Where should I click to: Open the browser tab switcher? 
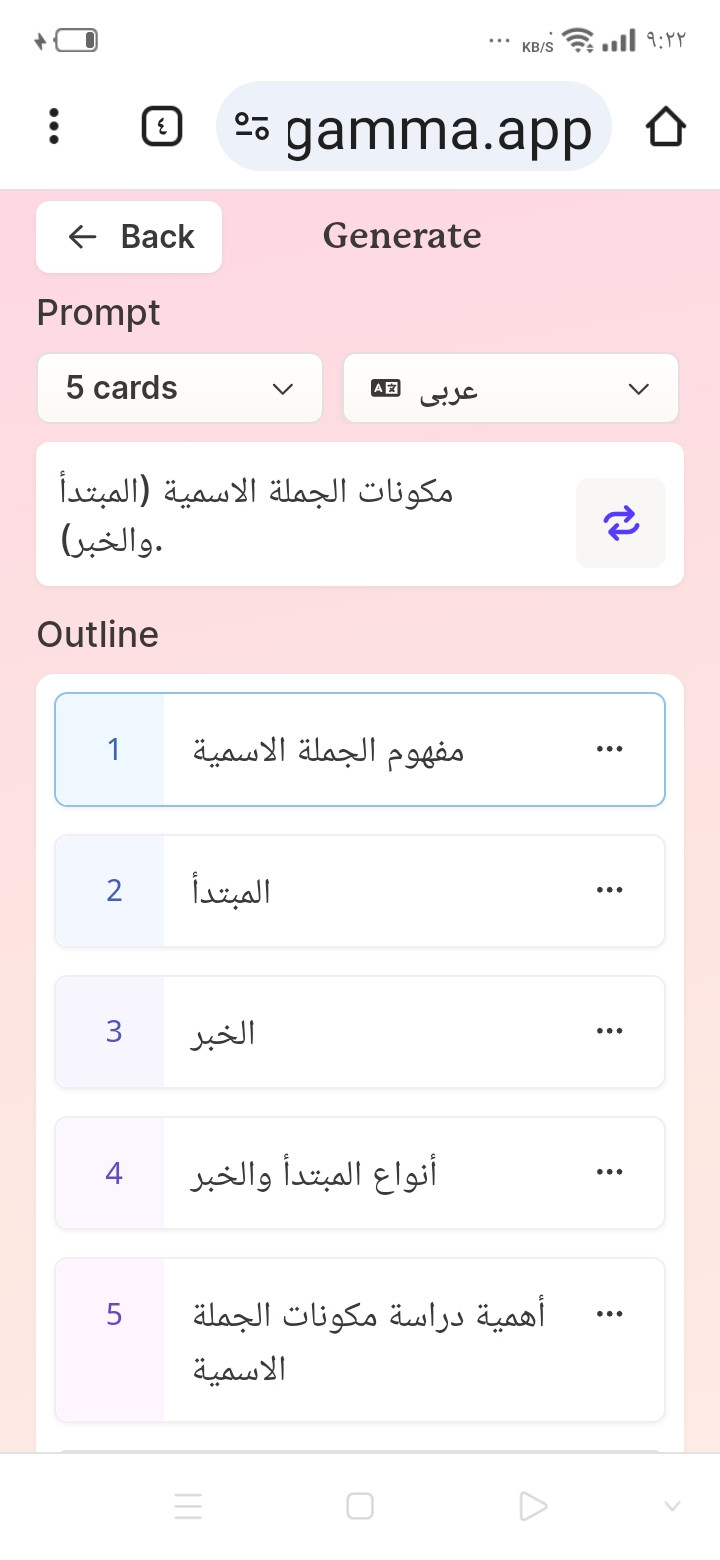pyautogui.click(x=162, y=127)
